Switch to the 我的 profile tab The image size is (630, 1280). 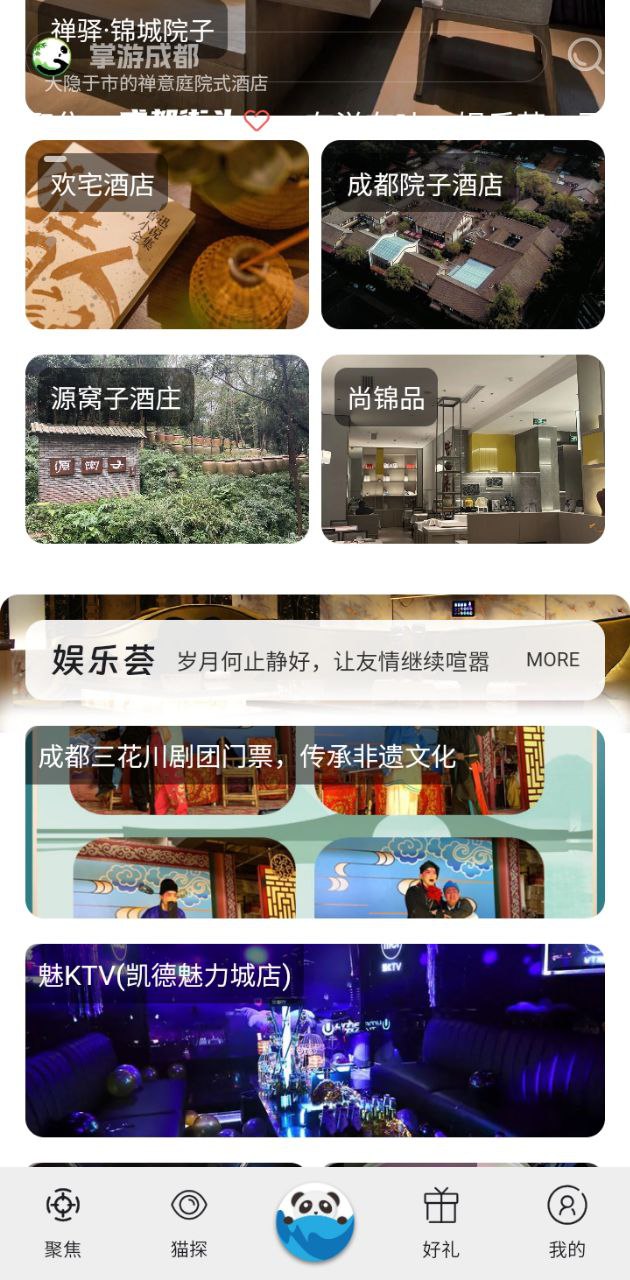[567, 1222]
